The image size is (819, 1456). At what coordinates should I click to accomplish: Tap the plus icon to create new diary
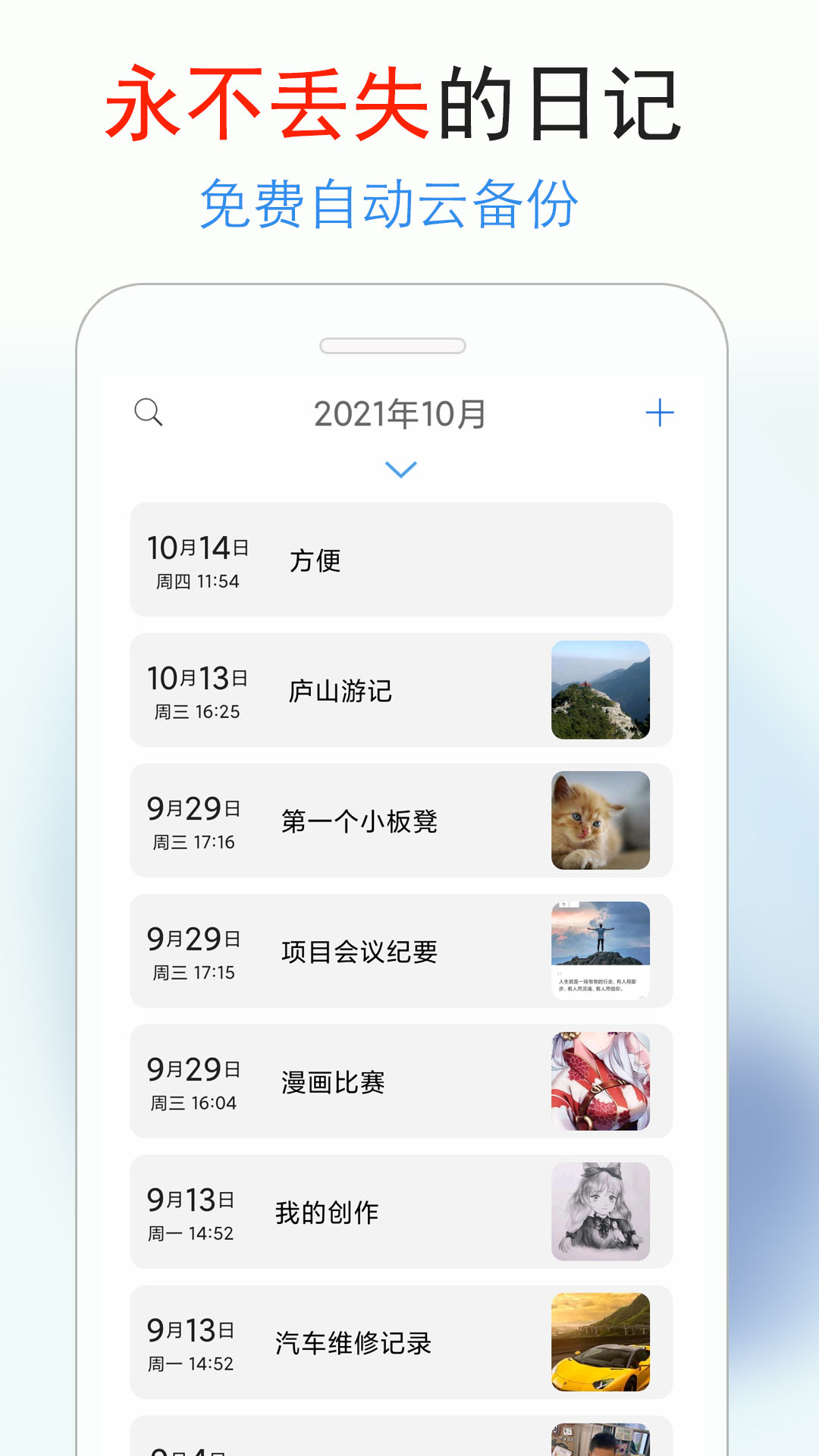pos(661,412)
